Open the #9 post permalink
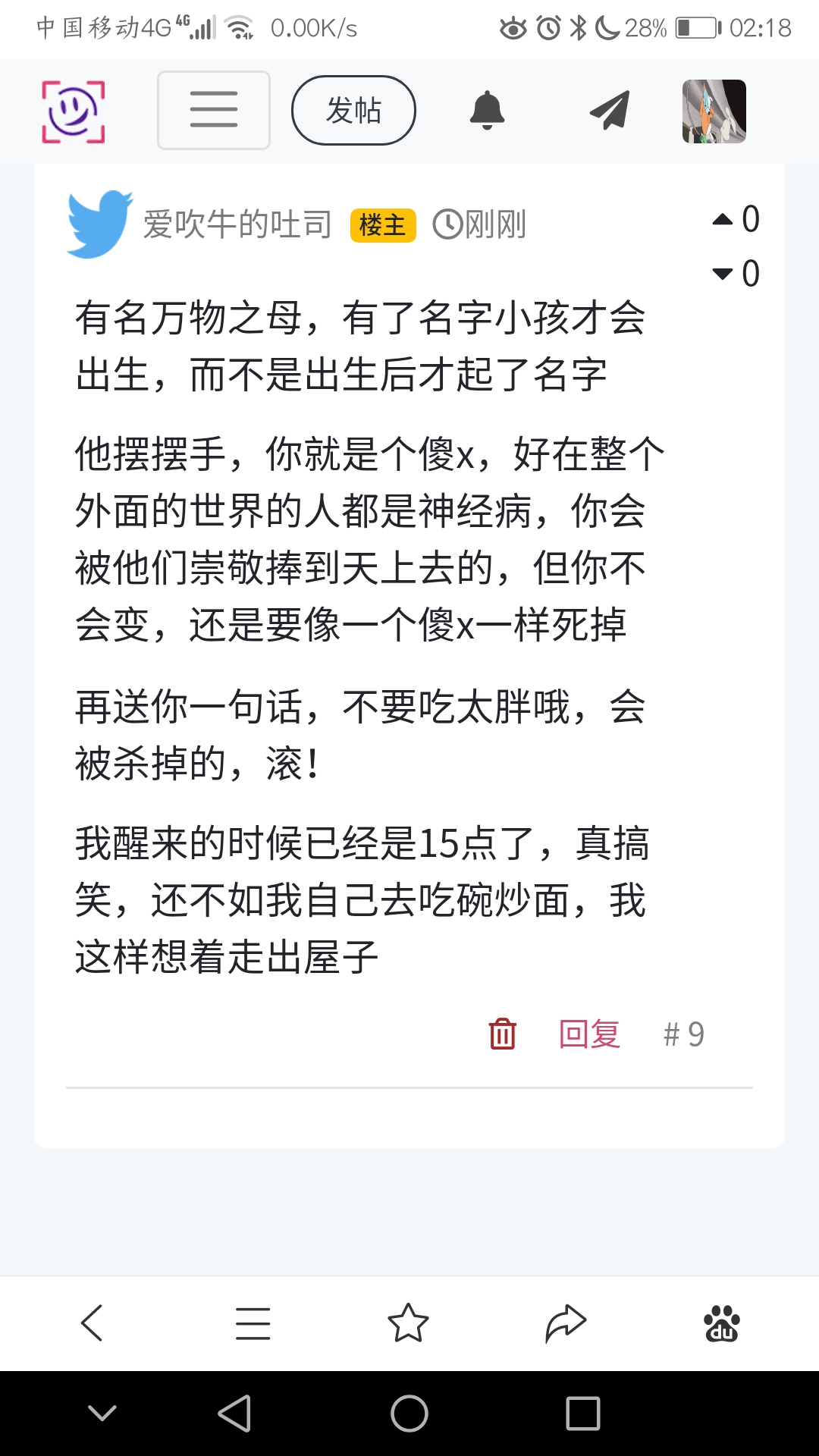Viewport: 819px width, 1456px height. tap(683, 1034)
